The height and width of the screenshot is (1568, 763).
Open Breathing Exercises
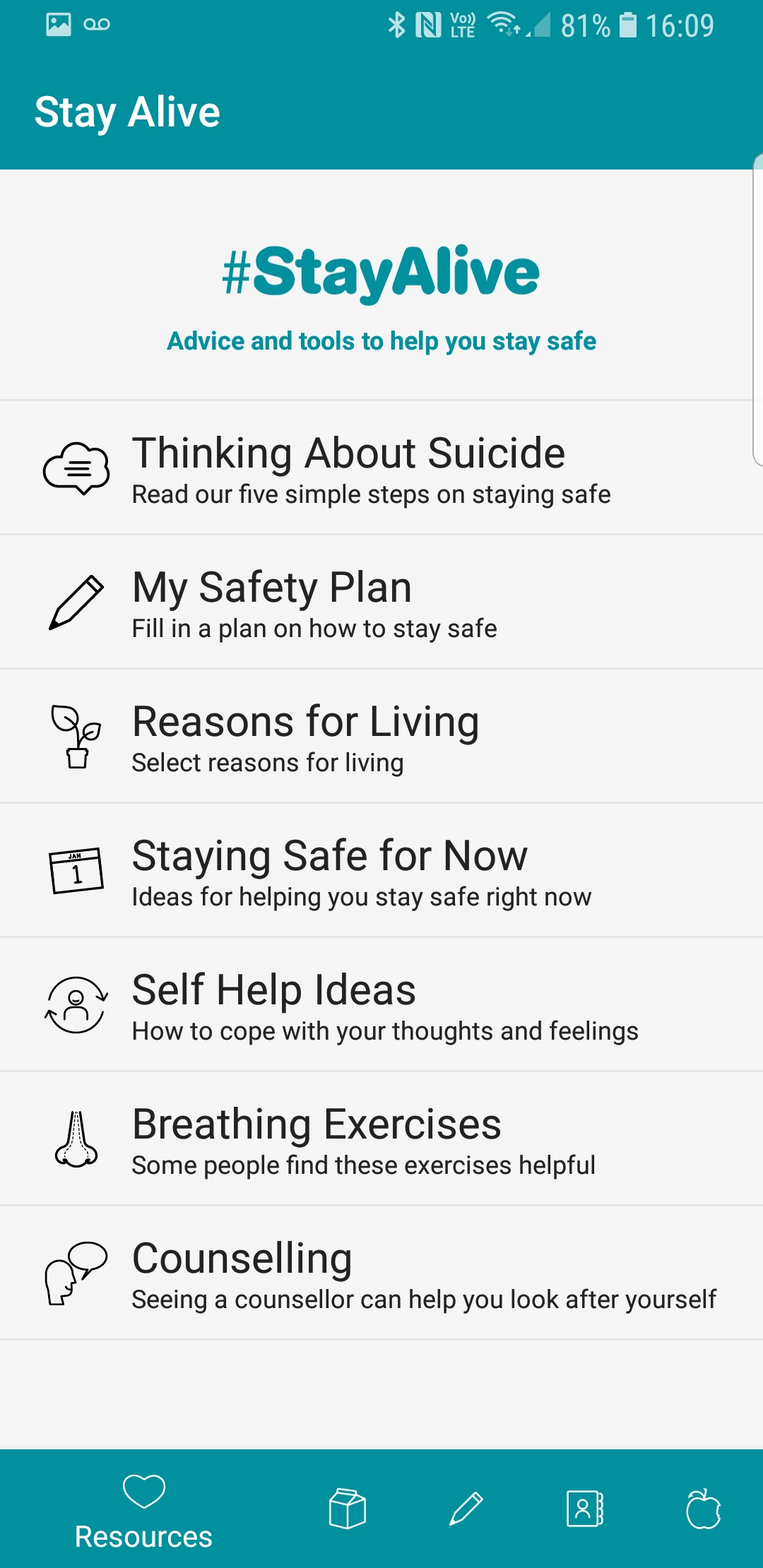[381, 1139]
